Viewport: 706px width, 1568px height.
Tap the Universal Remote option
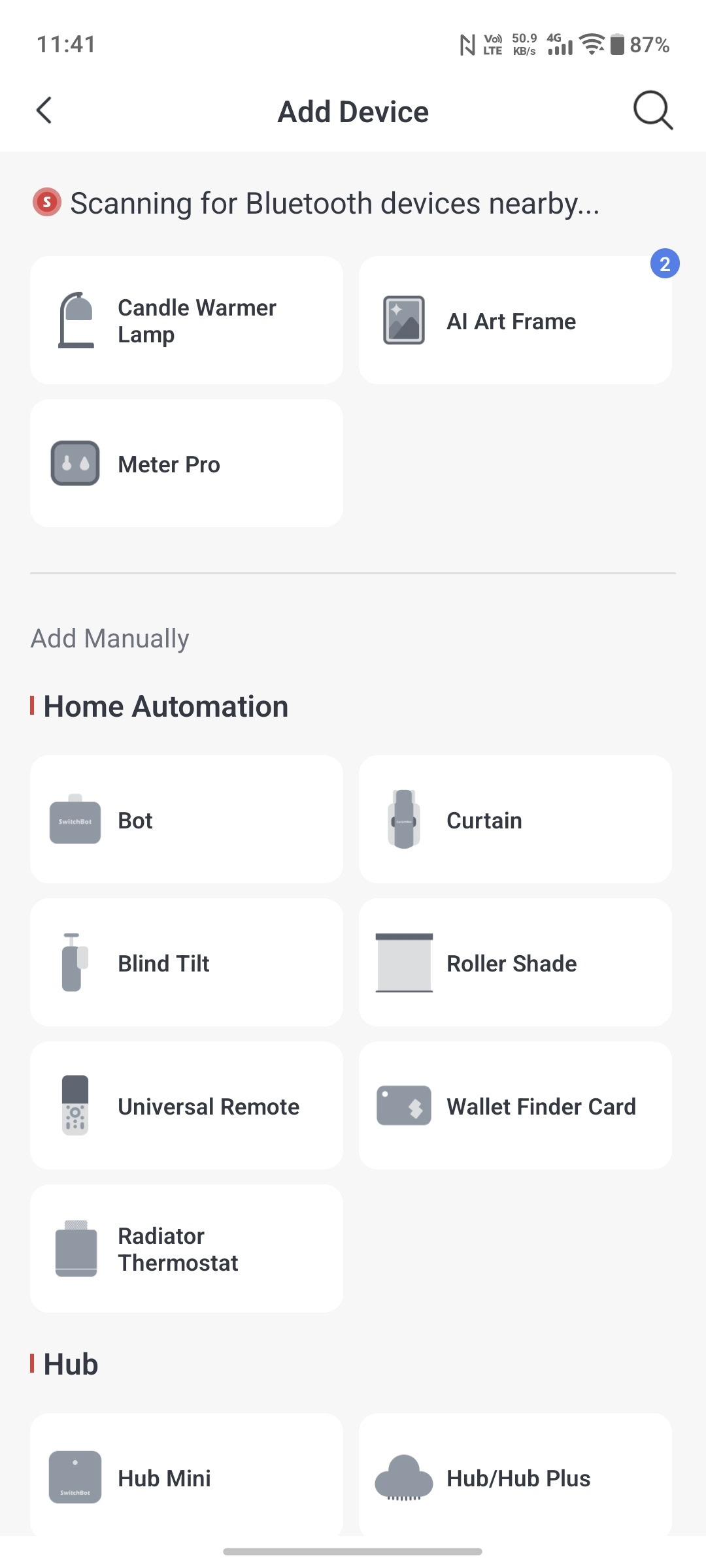click(x=186, y=1106)
